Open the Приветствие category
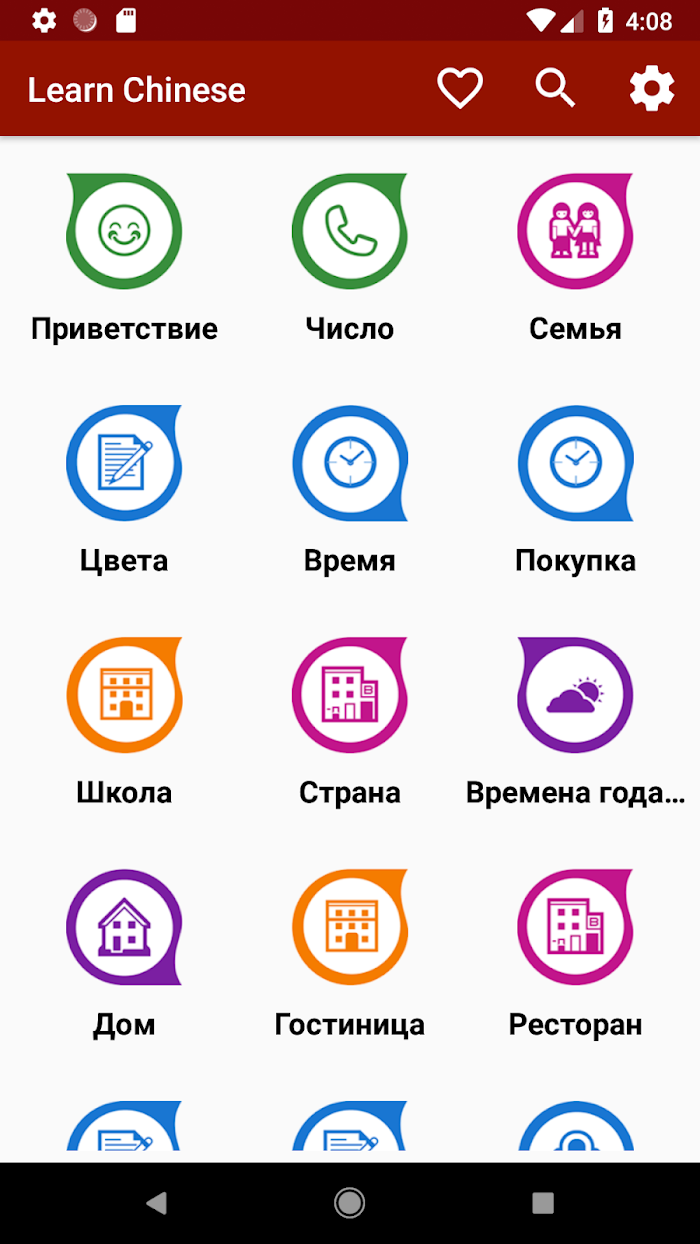The height and width of the screenshot is (1244, 700). click(x=124, y=260)
